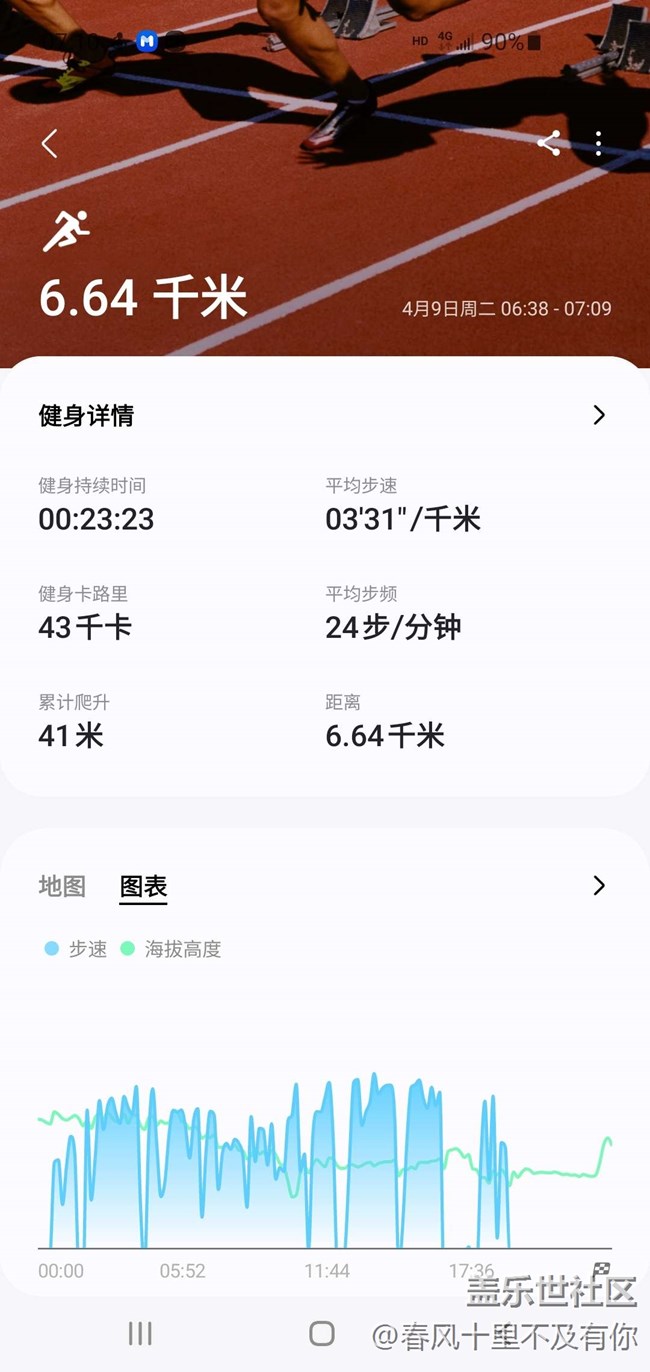Tap the system home button

click(x=322, y=1333)
